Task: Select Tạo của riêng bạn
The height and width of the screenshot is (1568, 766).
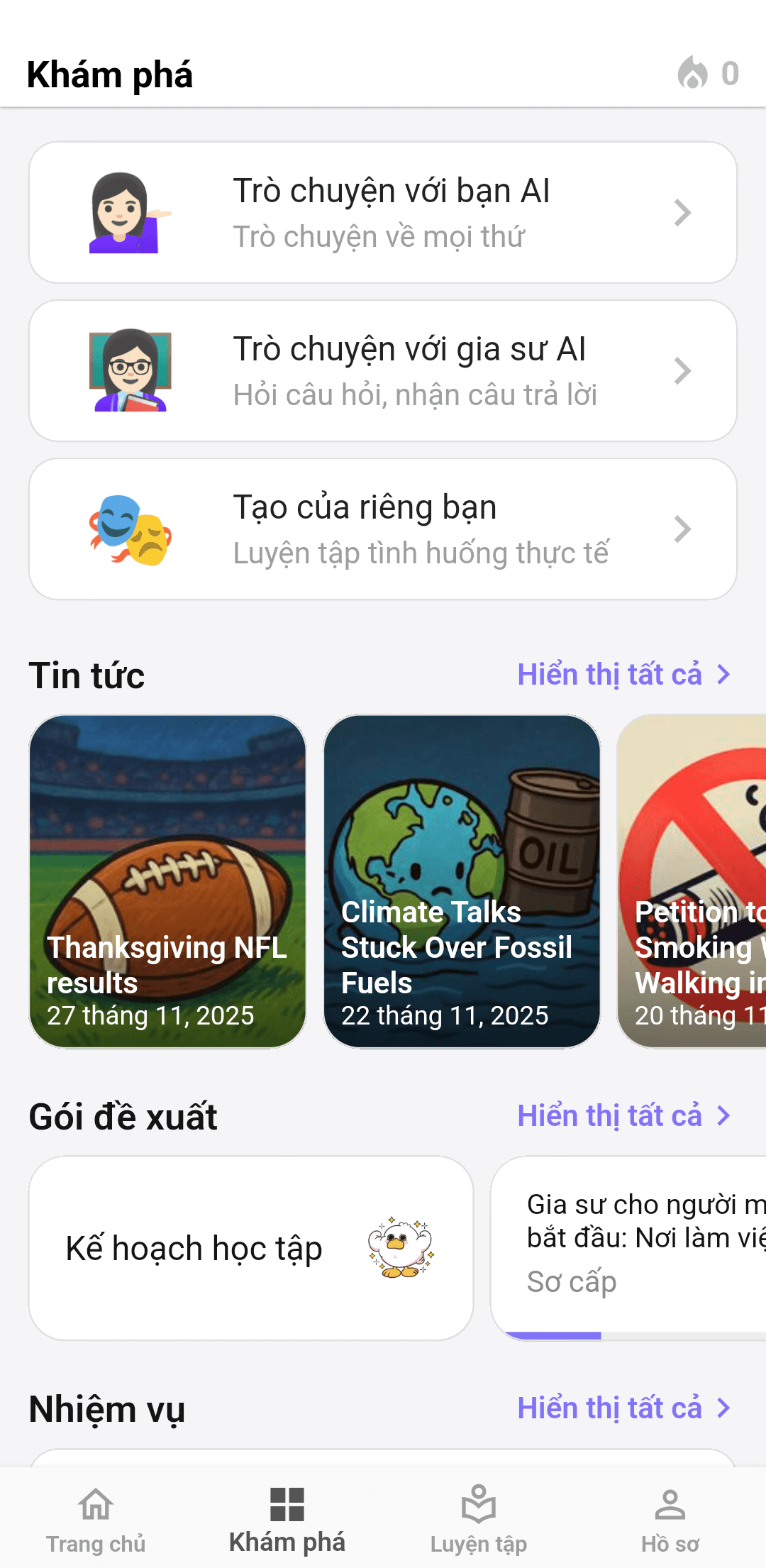Action: pos(383,529)
